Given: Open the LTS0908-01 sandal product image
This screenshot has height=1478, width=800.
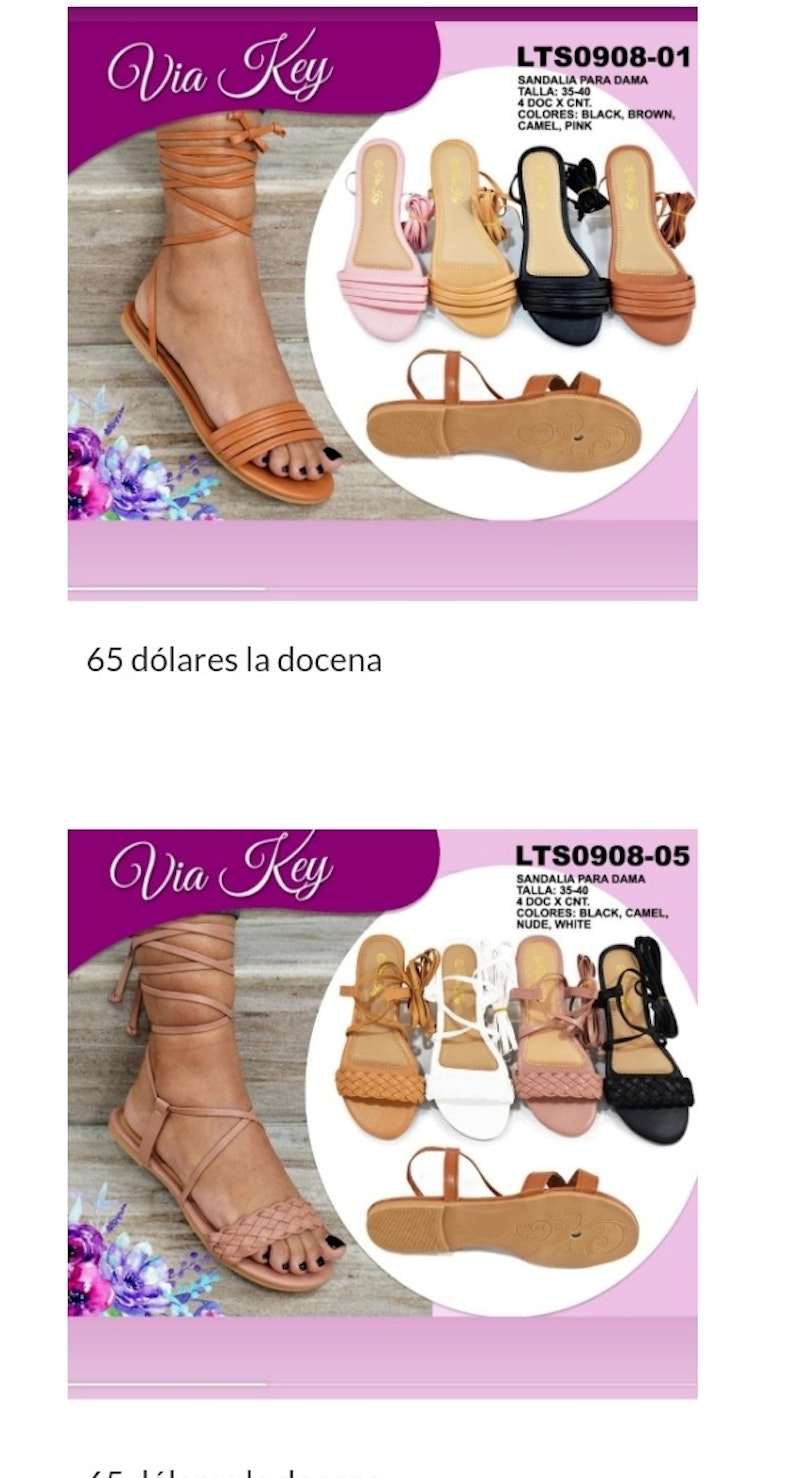Looking at the screenshot, I should coord(382,303).
